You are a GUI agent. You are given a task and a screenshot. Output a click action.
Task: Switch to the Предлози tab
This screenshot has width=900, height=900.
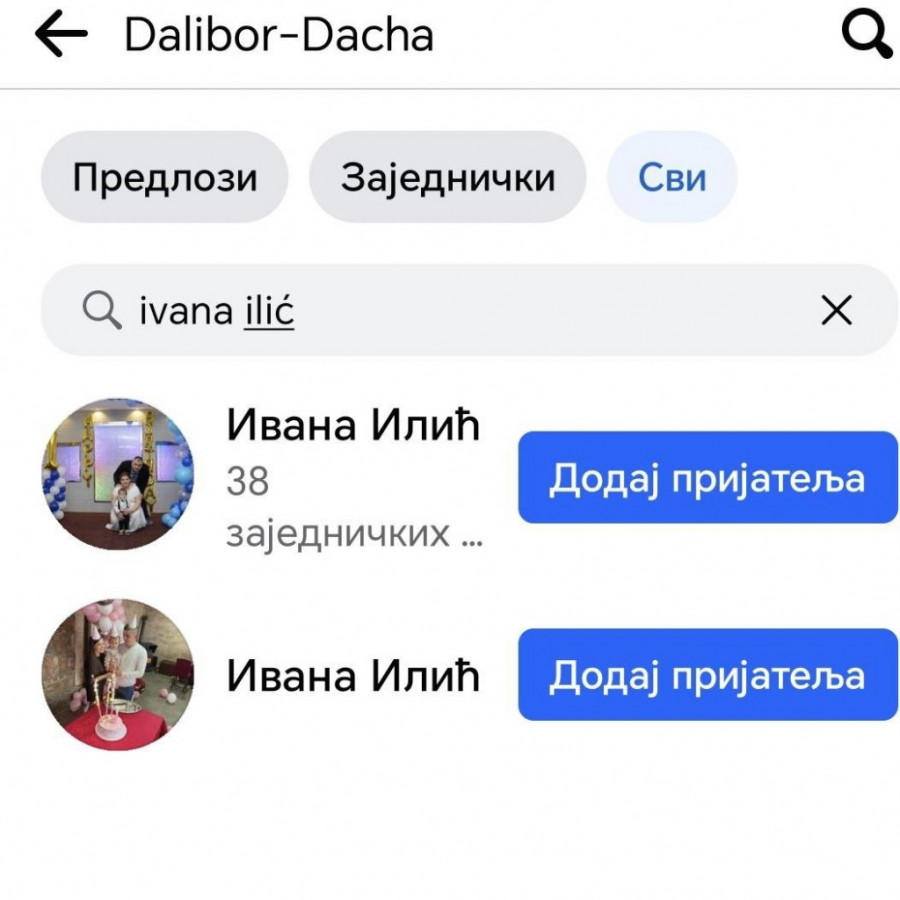pyautogui.click(x=164, y=178)
